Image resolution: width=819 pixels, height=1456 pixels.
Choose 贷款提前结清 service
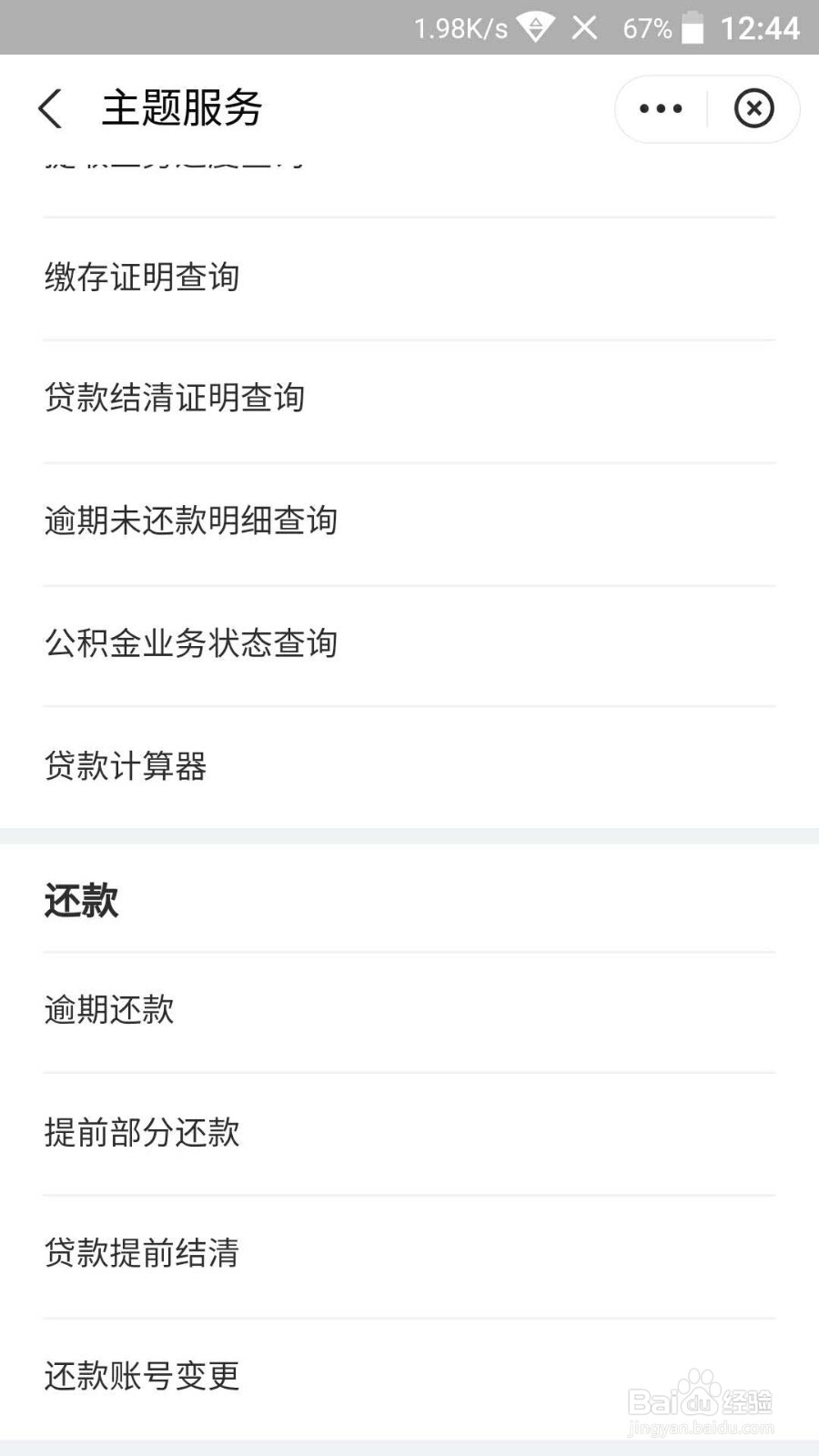coord(142,1254)
